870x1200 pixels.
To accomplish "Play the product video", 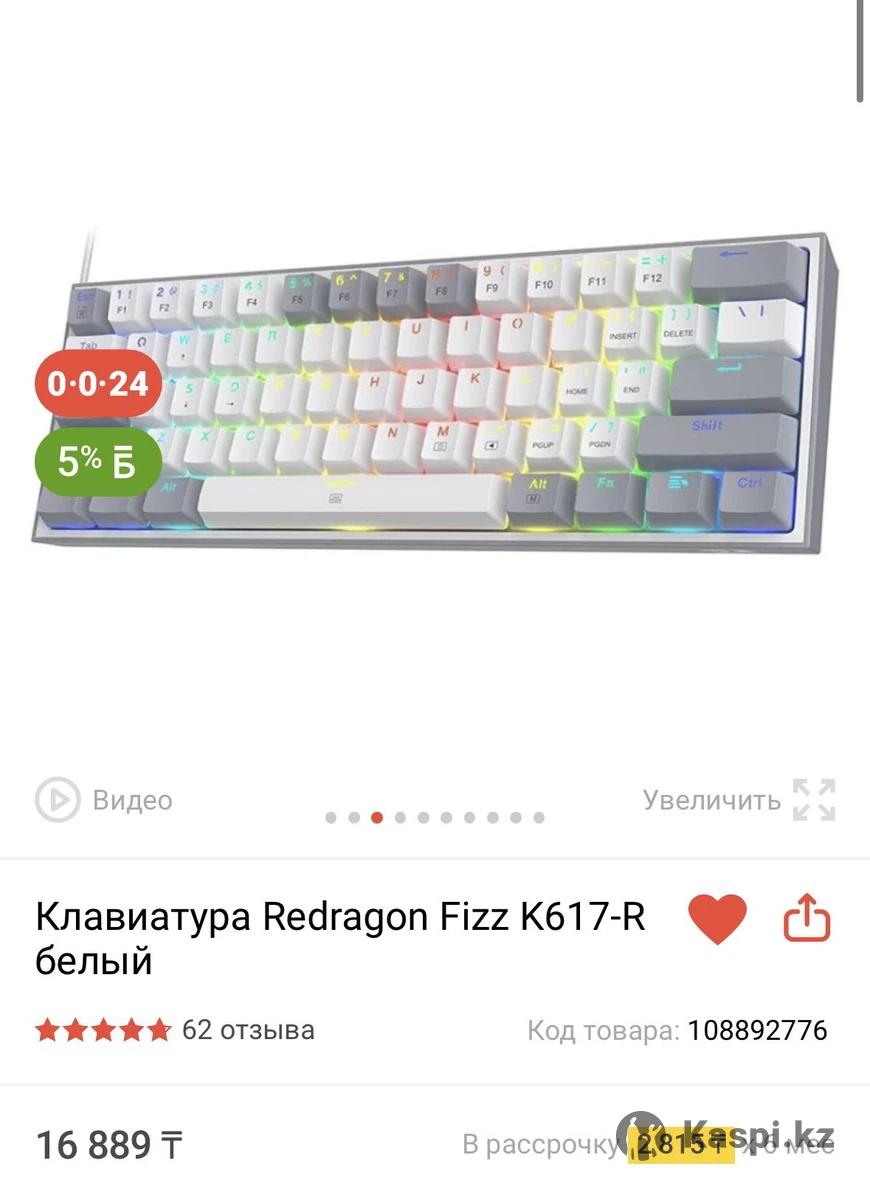I will coord(104,800).
